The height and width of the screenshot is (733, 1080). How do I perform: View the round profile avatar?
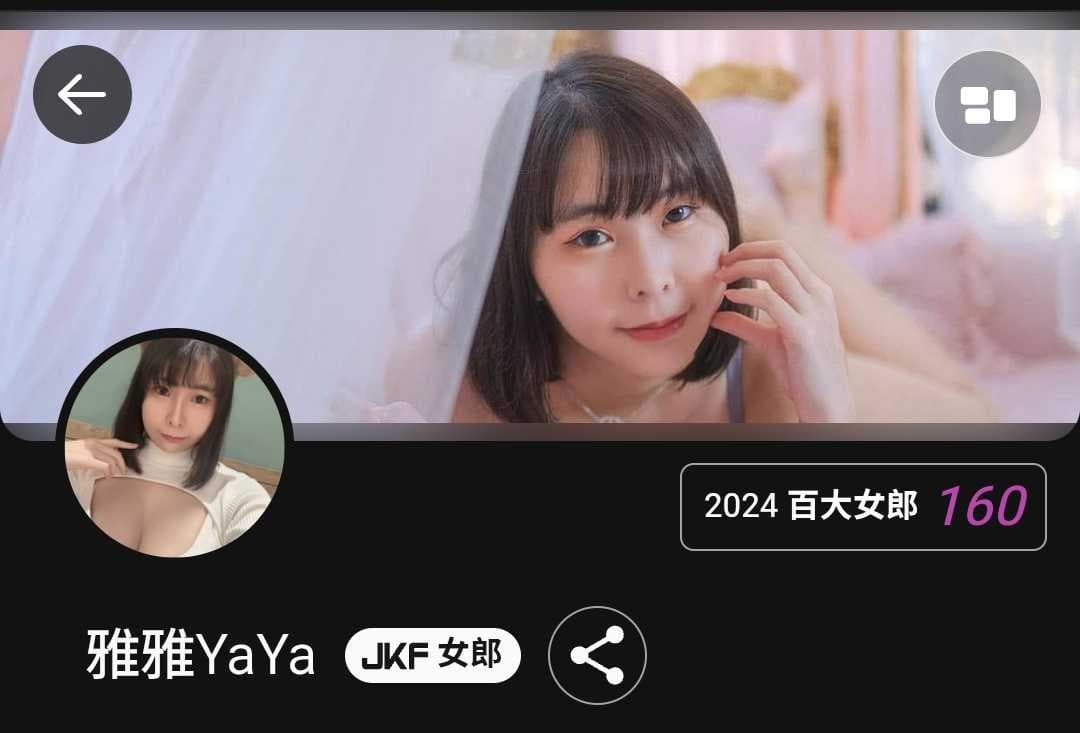(x=174, y=446)
